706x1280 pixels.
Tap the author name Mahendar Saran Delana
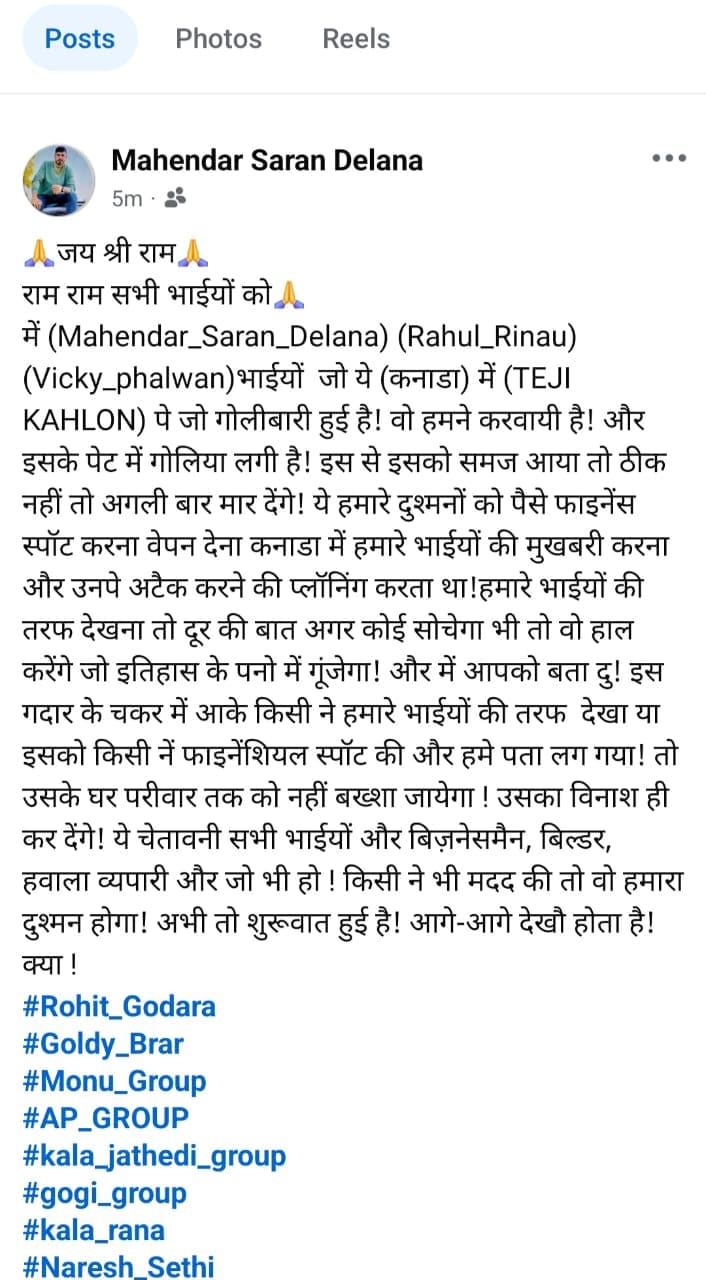pos(267,160)
